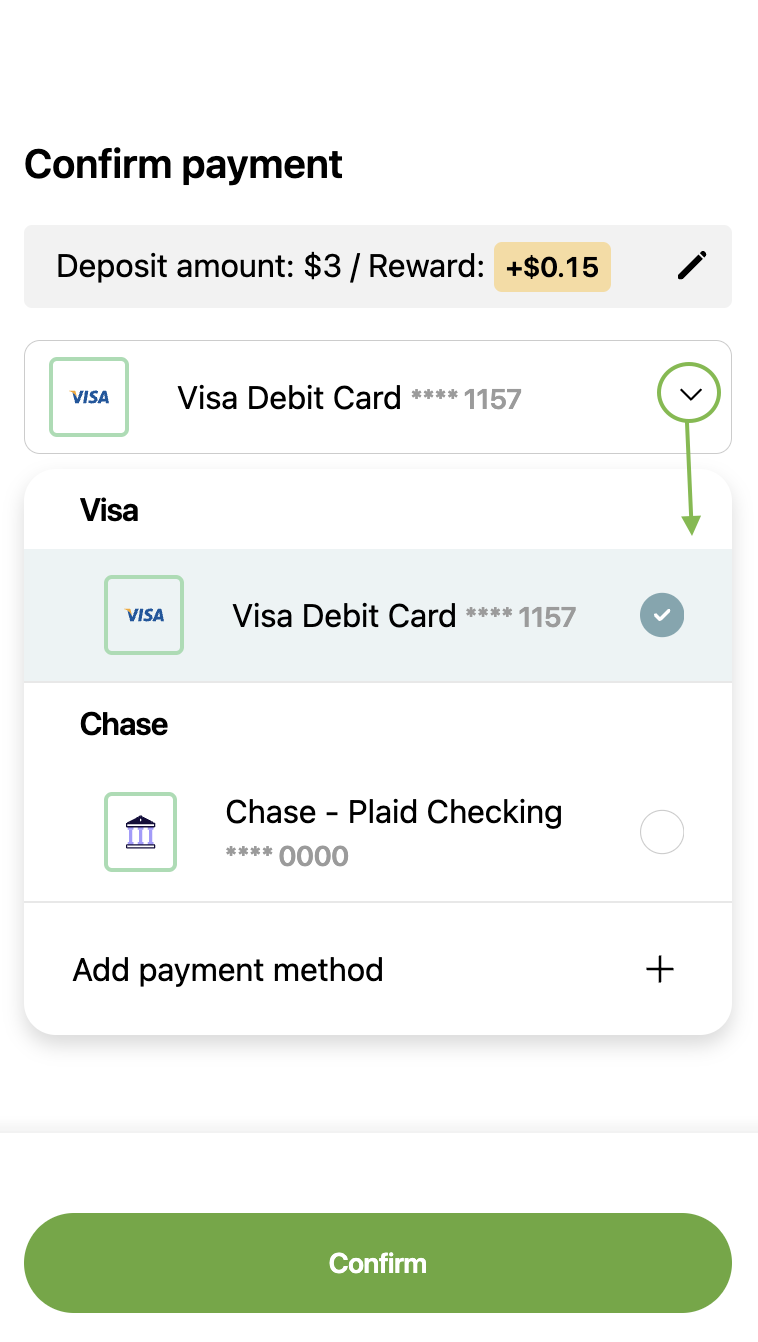Select Visa Debit Card ending 1157 option
This screenshot has height=1342, width=758.
click(x=378, y=615)
